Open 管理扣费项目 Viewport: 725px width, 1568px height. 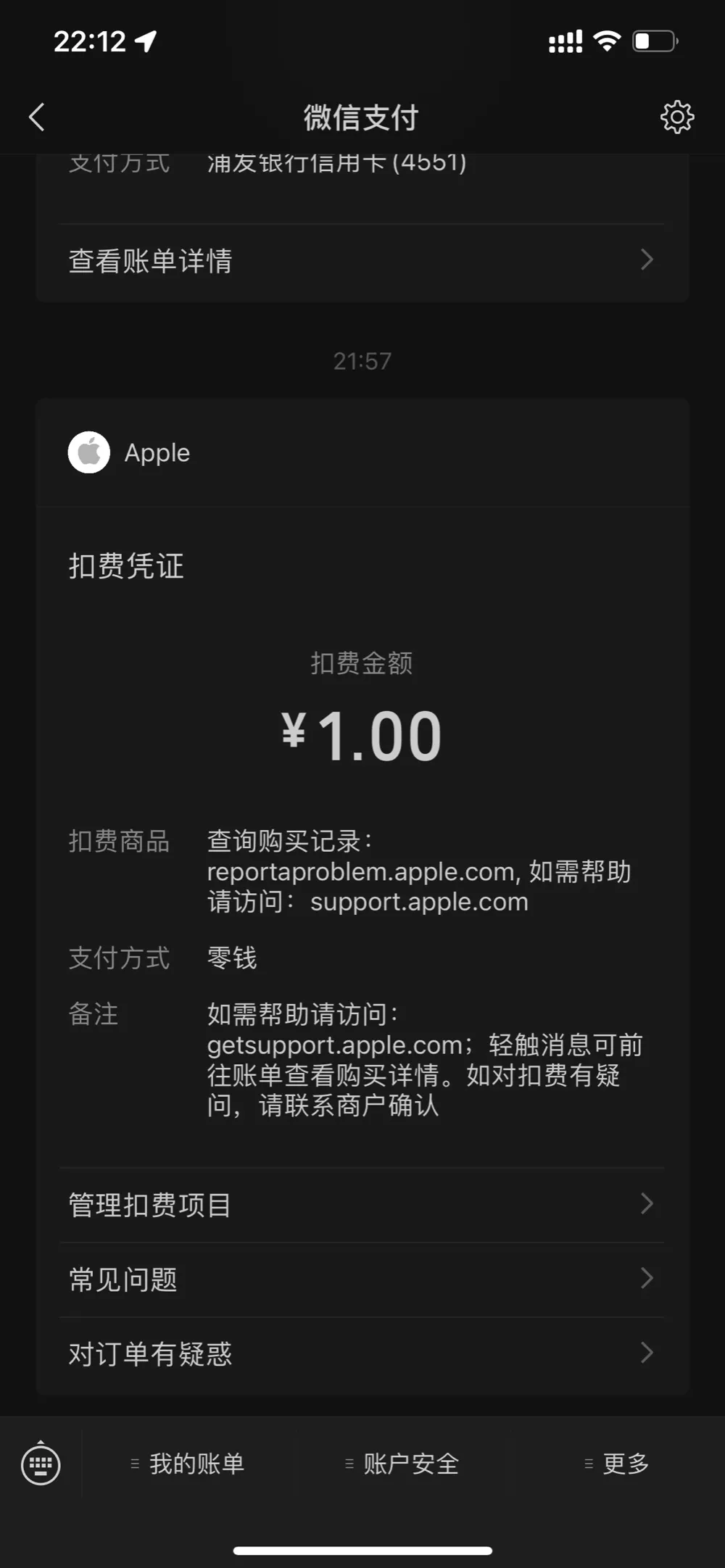tap(362, 1205)
